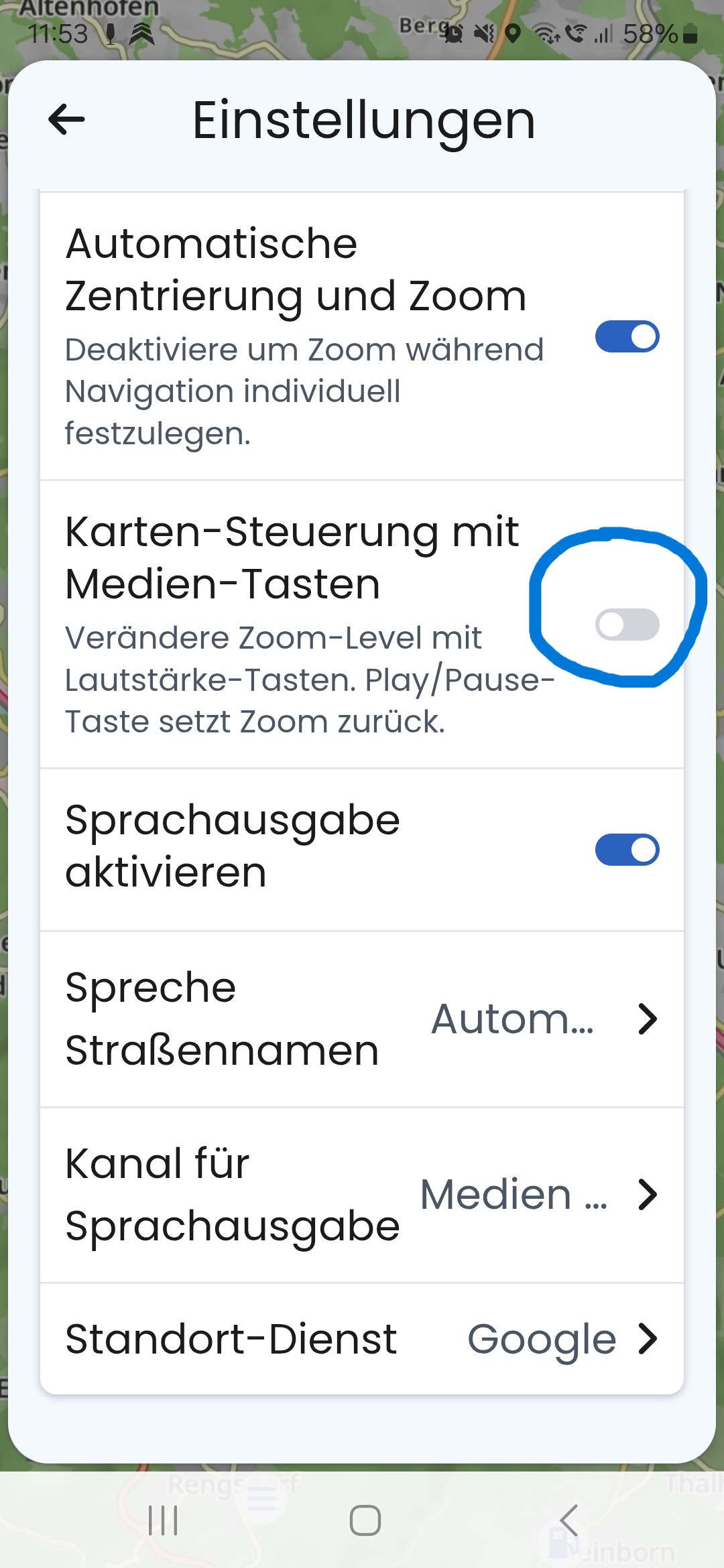This screenshot has width=724, height=1568.
Task: Turn off Sprachausgabe aktivieren
Action: tap(627, 850)
